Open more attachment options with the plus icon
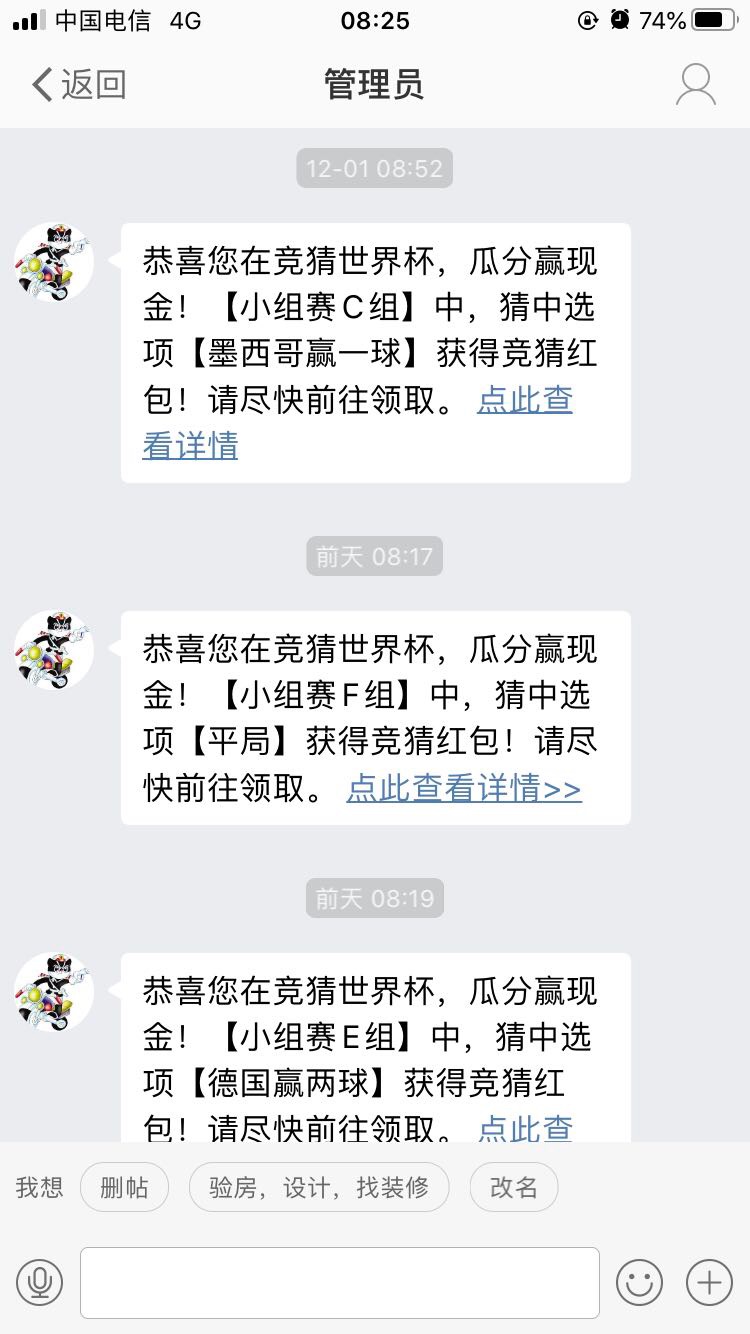The image size is (750, 1334). click(709, 1282)
